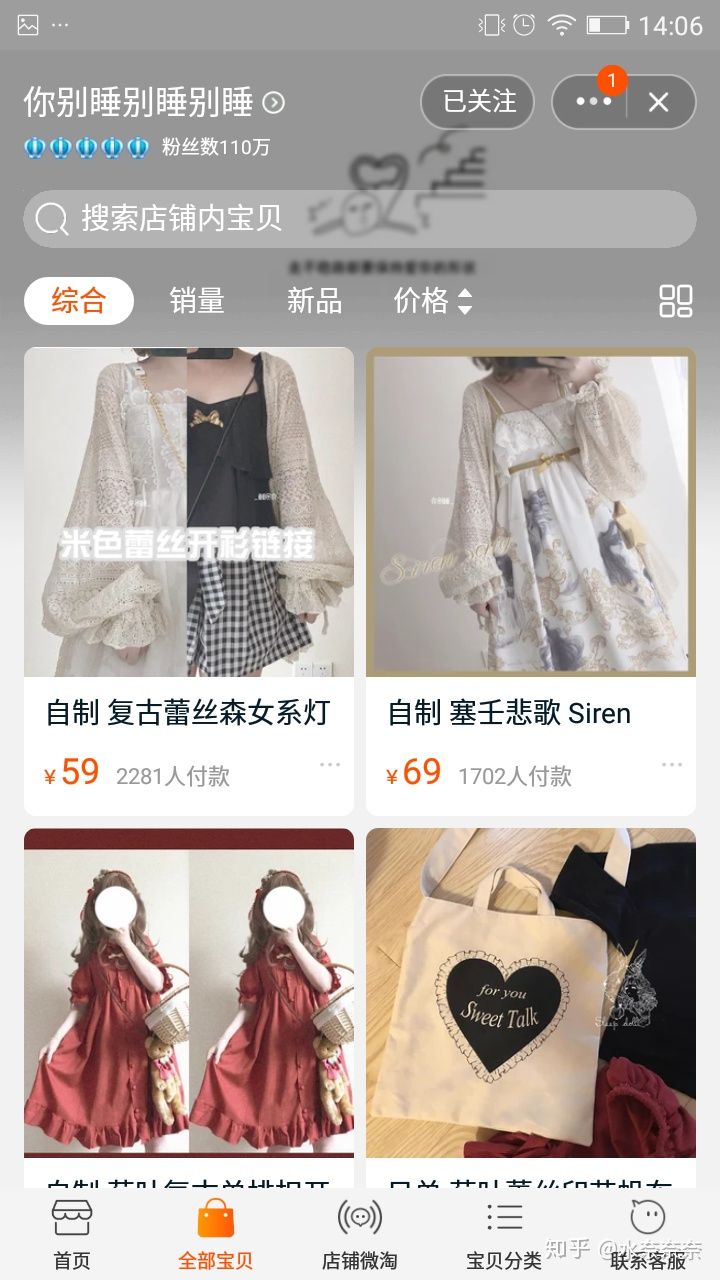Open the three-dot more options menu
This screenshot has height=1280, width=720.
(x=593, y=102)
